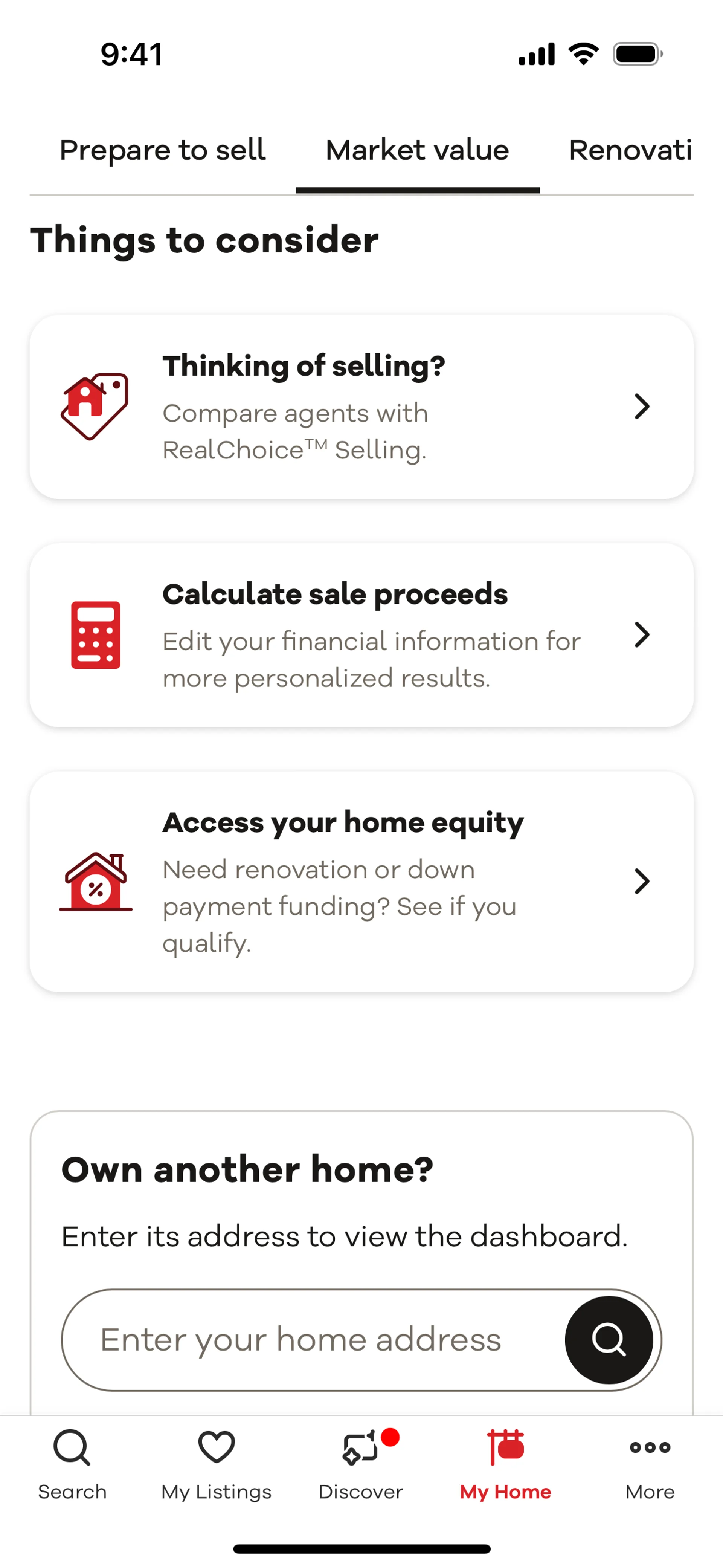The image size is (723, 1568).
Task: Open the Thinking of selling card
Action: click(x=361, y=407)
